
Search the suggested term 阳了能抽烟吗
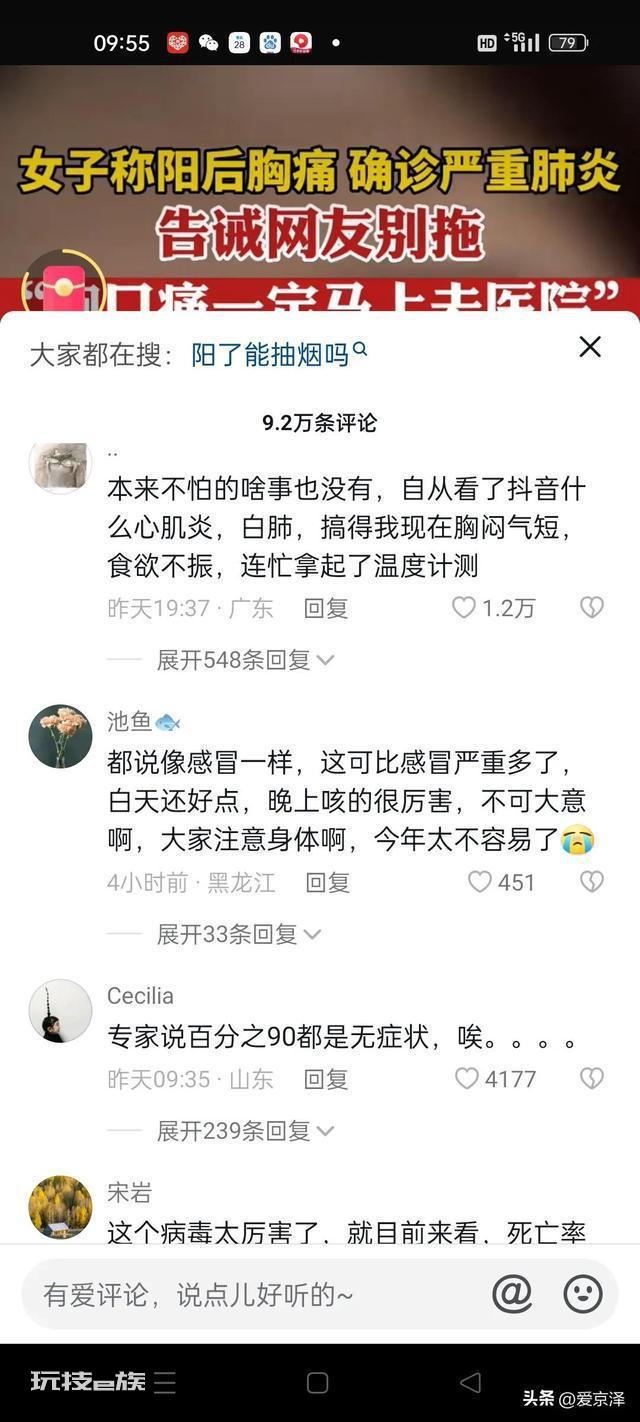279,354
